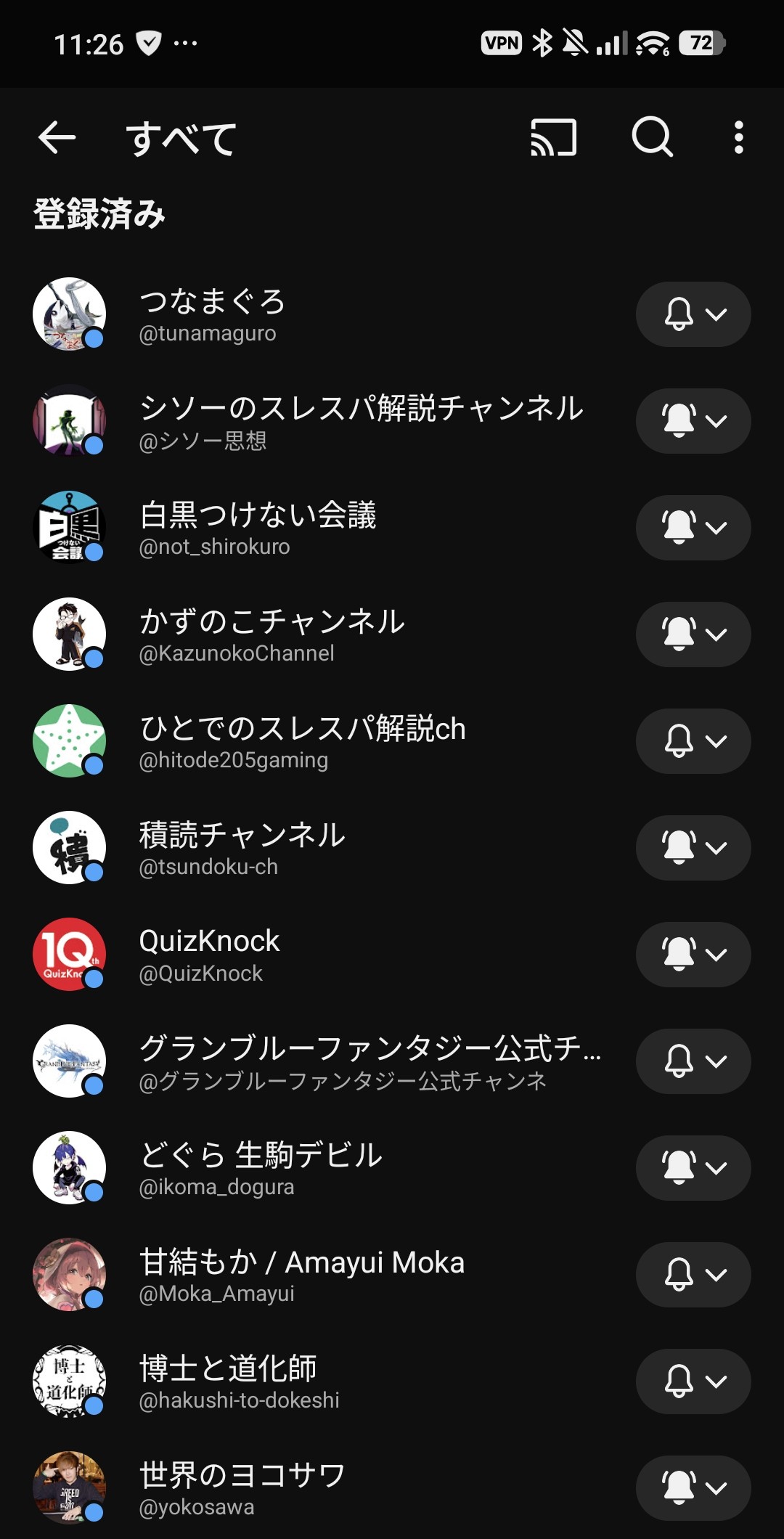Viewport: 784px width, 1539px height.
Task: Expand notification options for 甘結もか / Amayui Moka
Action: (693, 1275)
